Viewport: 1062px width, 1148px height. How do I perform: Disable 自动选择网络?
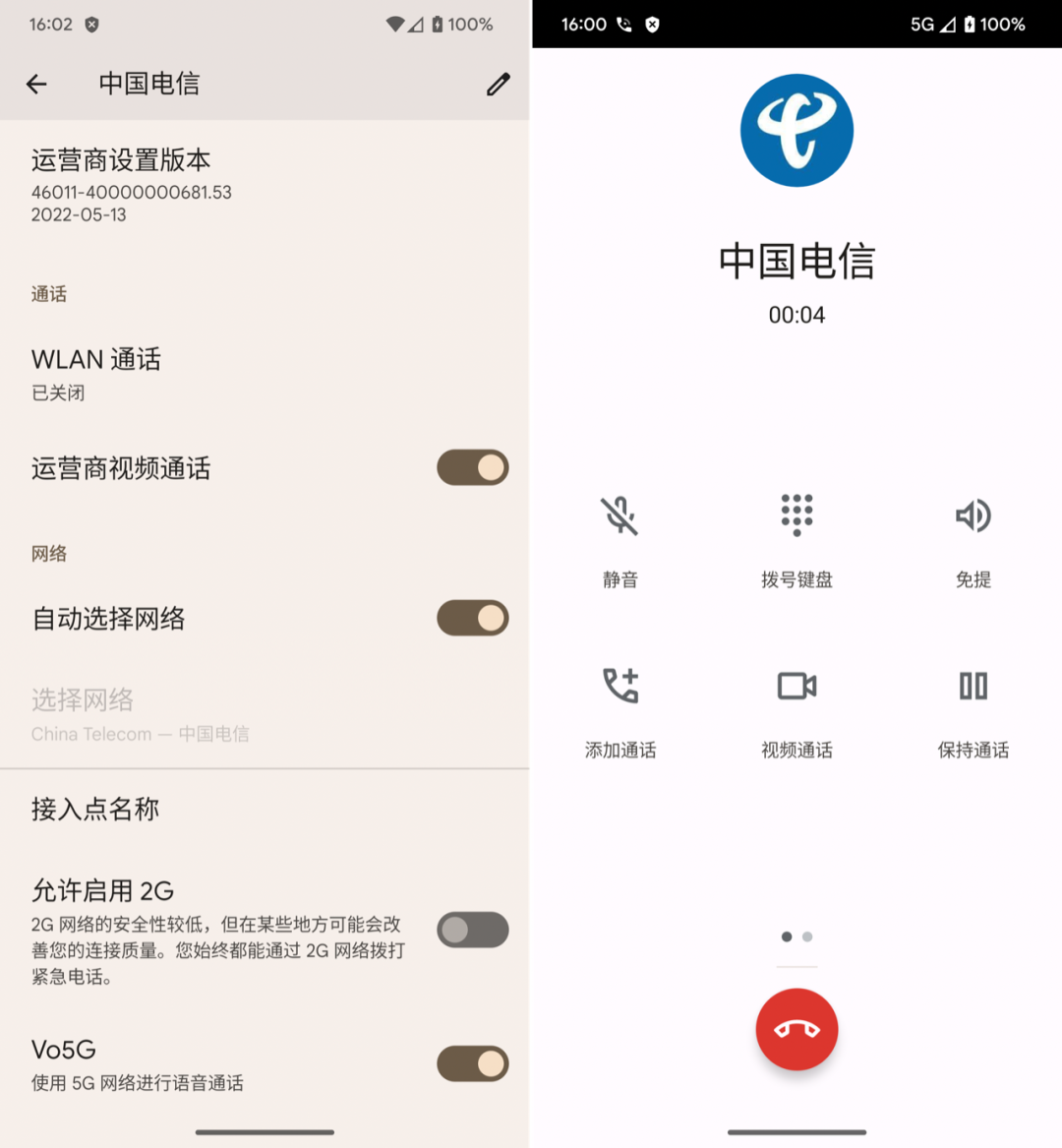472,619
